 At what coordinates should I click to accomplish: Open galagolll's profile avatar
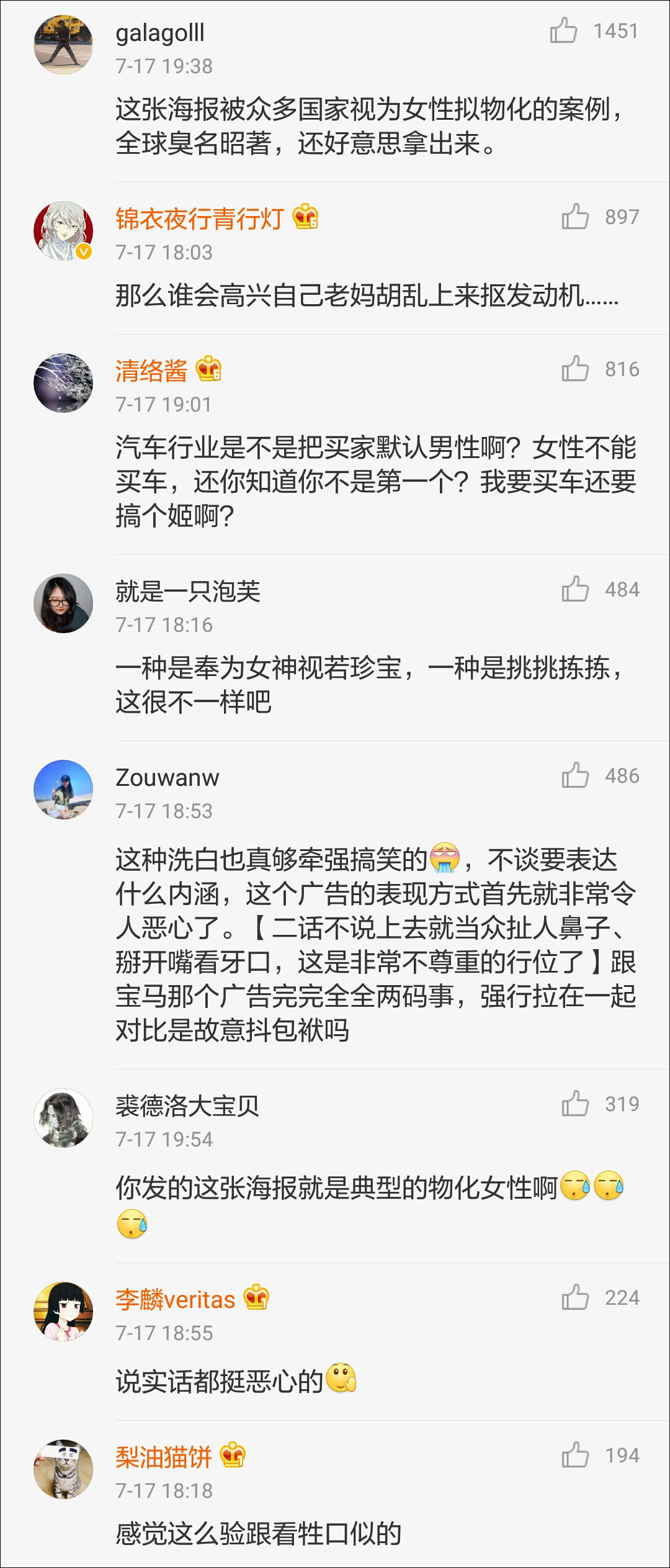coord(63,45)
